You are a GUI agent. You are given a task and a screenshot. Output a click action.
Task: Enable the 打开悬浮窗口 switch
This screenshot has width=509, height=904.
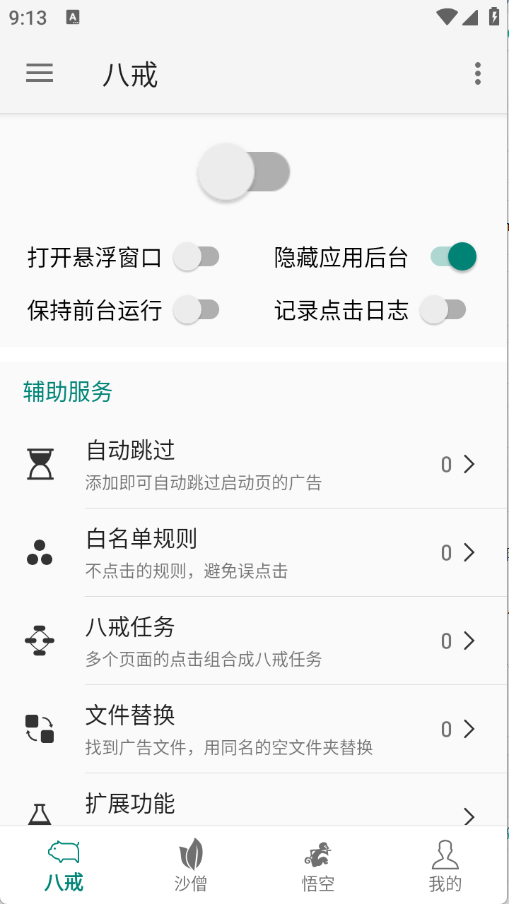click(x=196, y=257)
